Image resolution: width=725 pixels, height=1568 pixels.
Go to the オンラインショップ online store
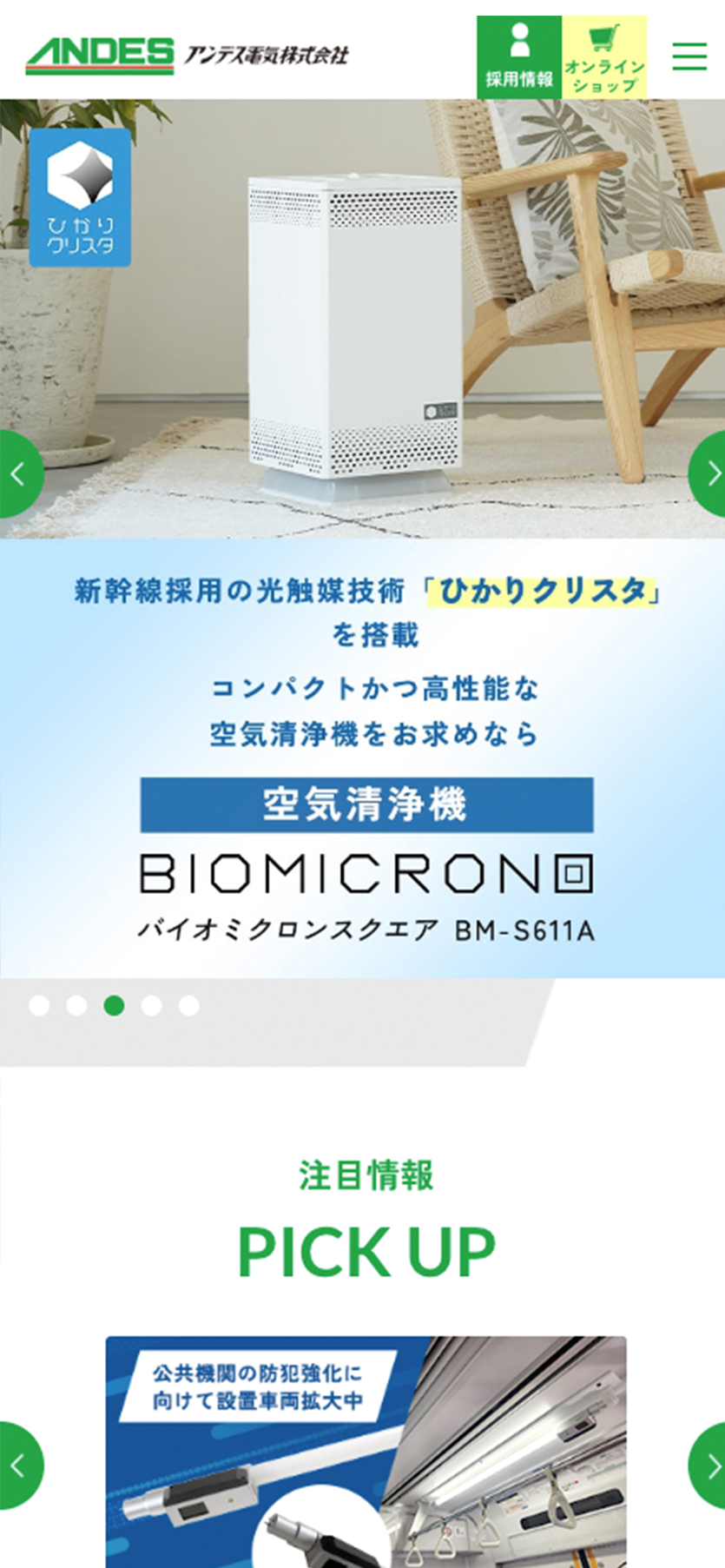point(604,57)
